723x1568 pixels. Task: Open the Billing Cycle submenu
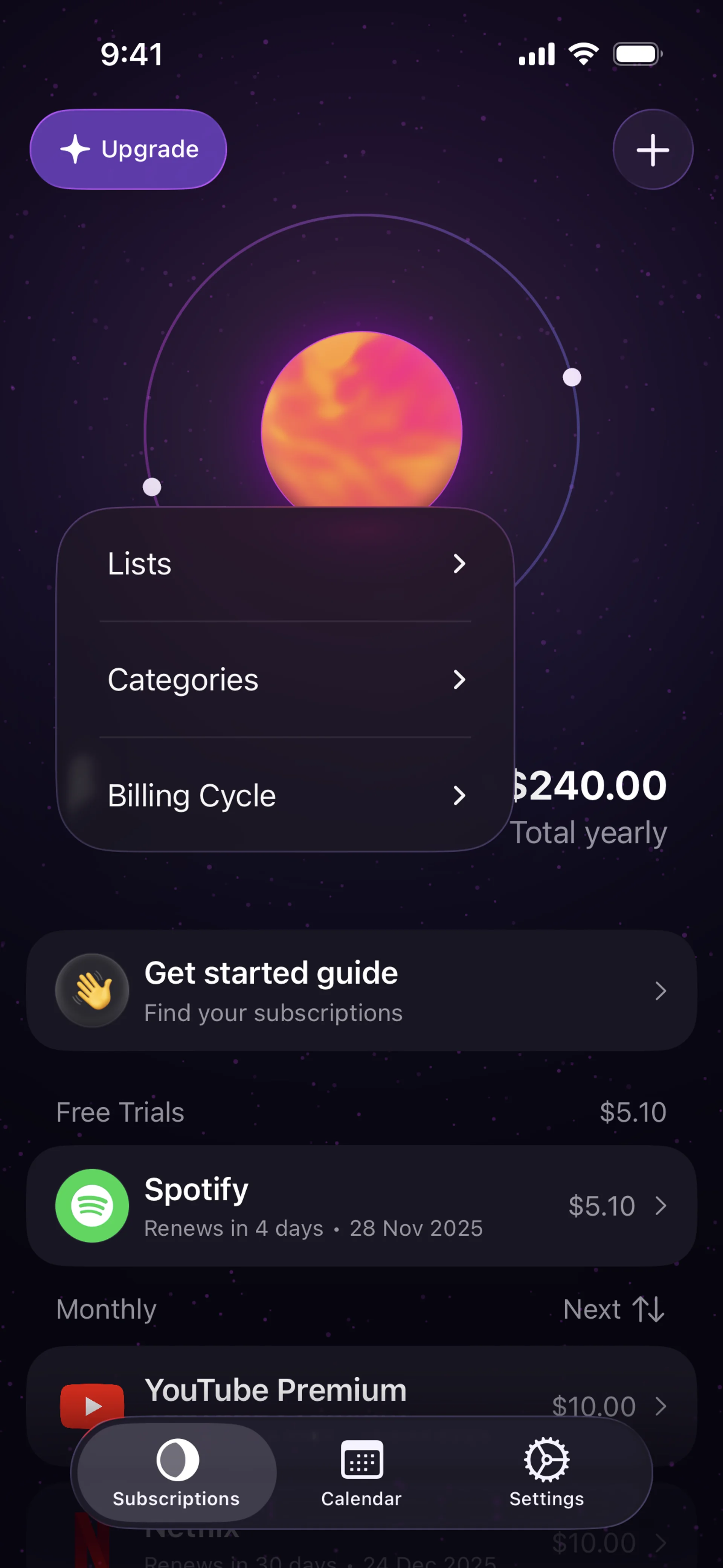click(x=285, y=795)
